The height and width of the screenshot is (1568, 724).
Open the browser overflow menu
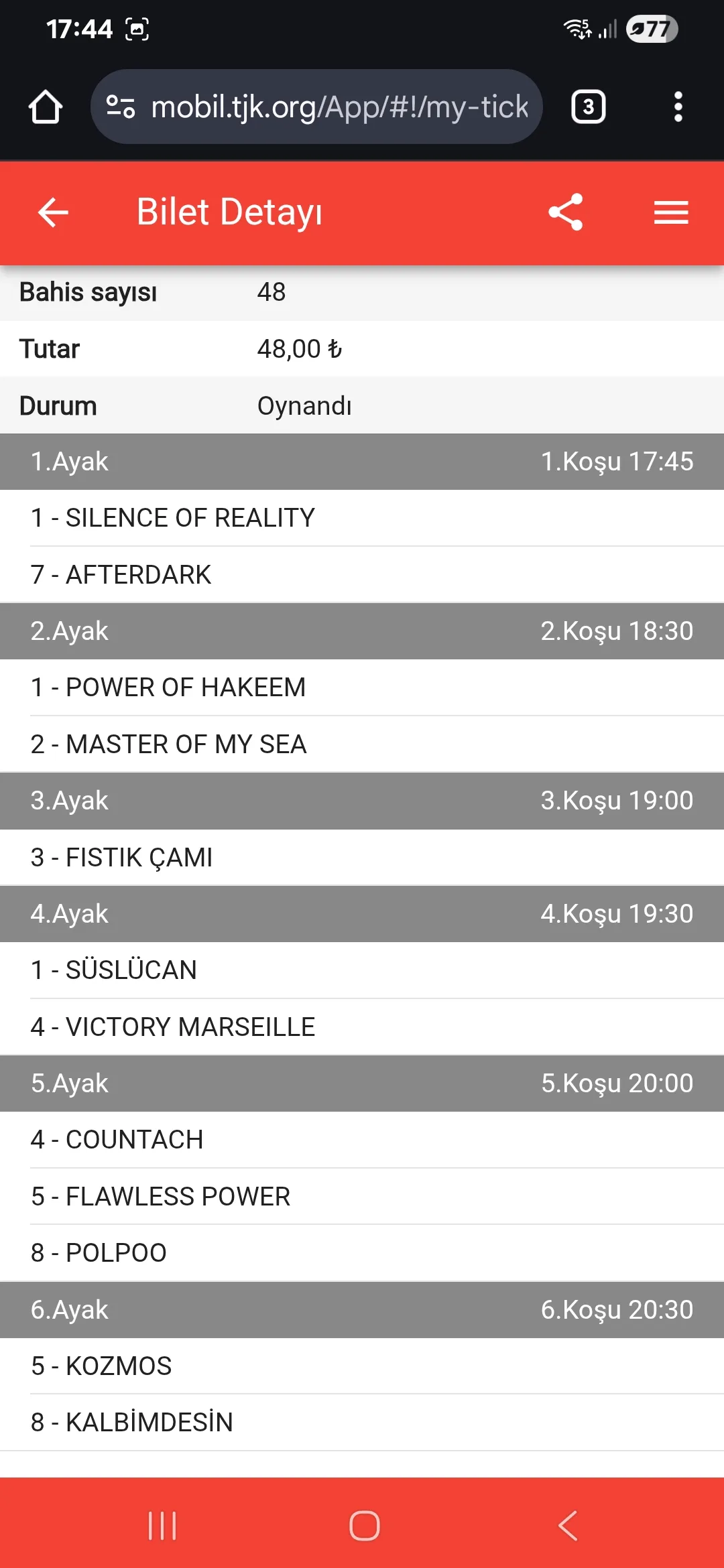[x=678, y=107]
